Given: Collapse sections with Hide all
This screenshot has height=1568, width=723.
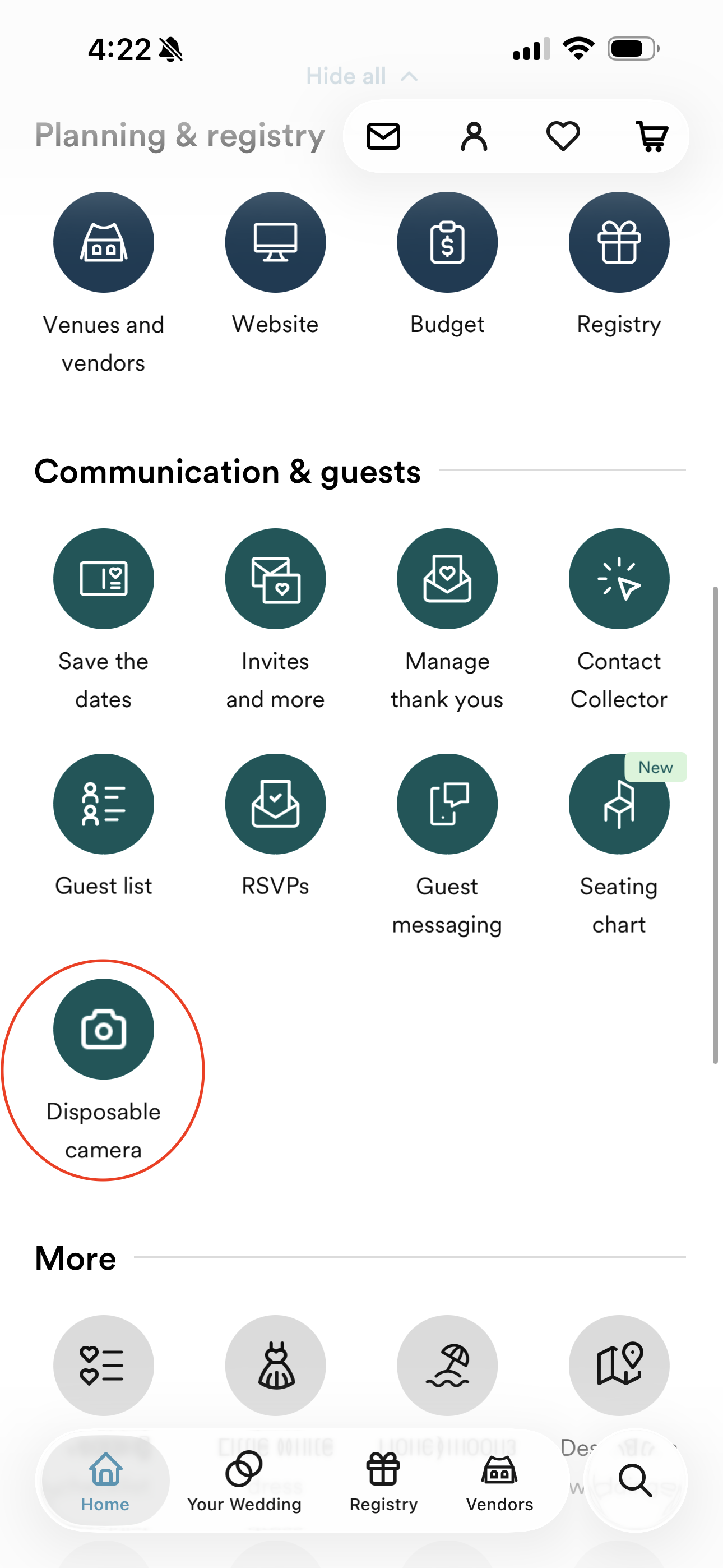Looking at the screenshot, I should [361, 76].
